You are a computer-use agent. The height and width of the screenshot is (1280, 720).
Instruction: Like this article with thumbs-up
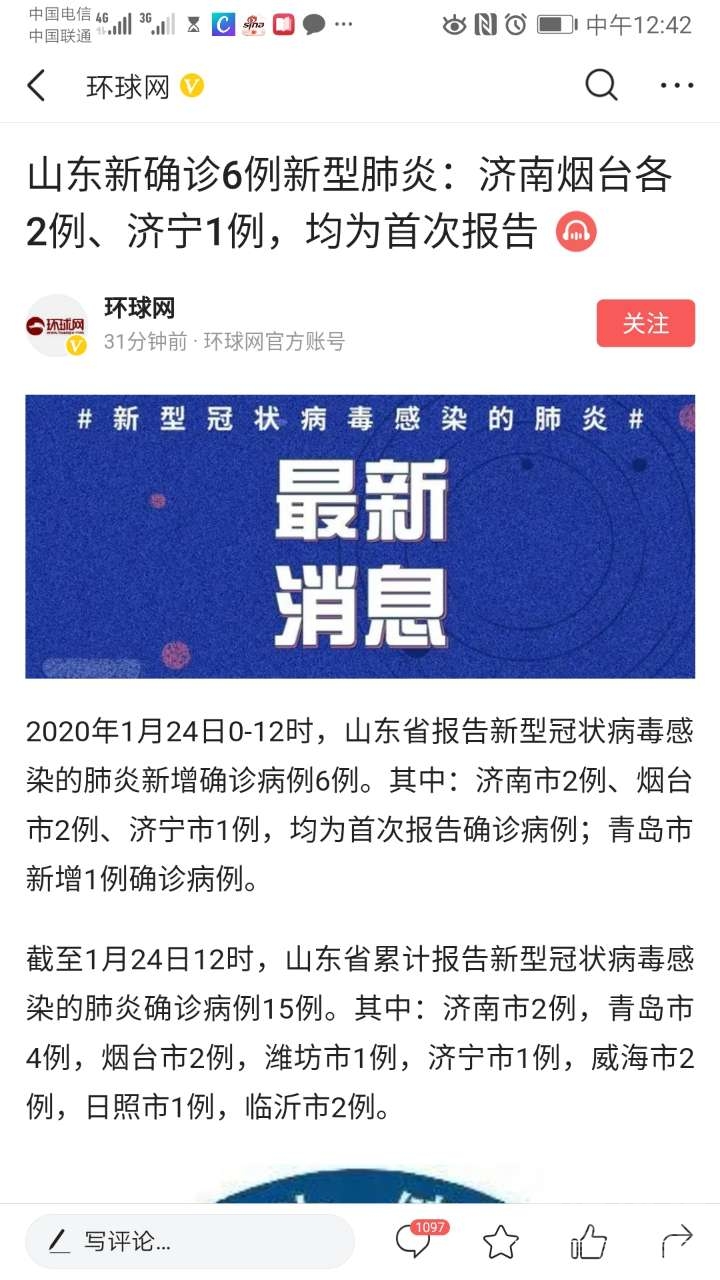pyautogui.click(x=589, y=1242)
